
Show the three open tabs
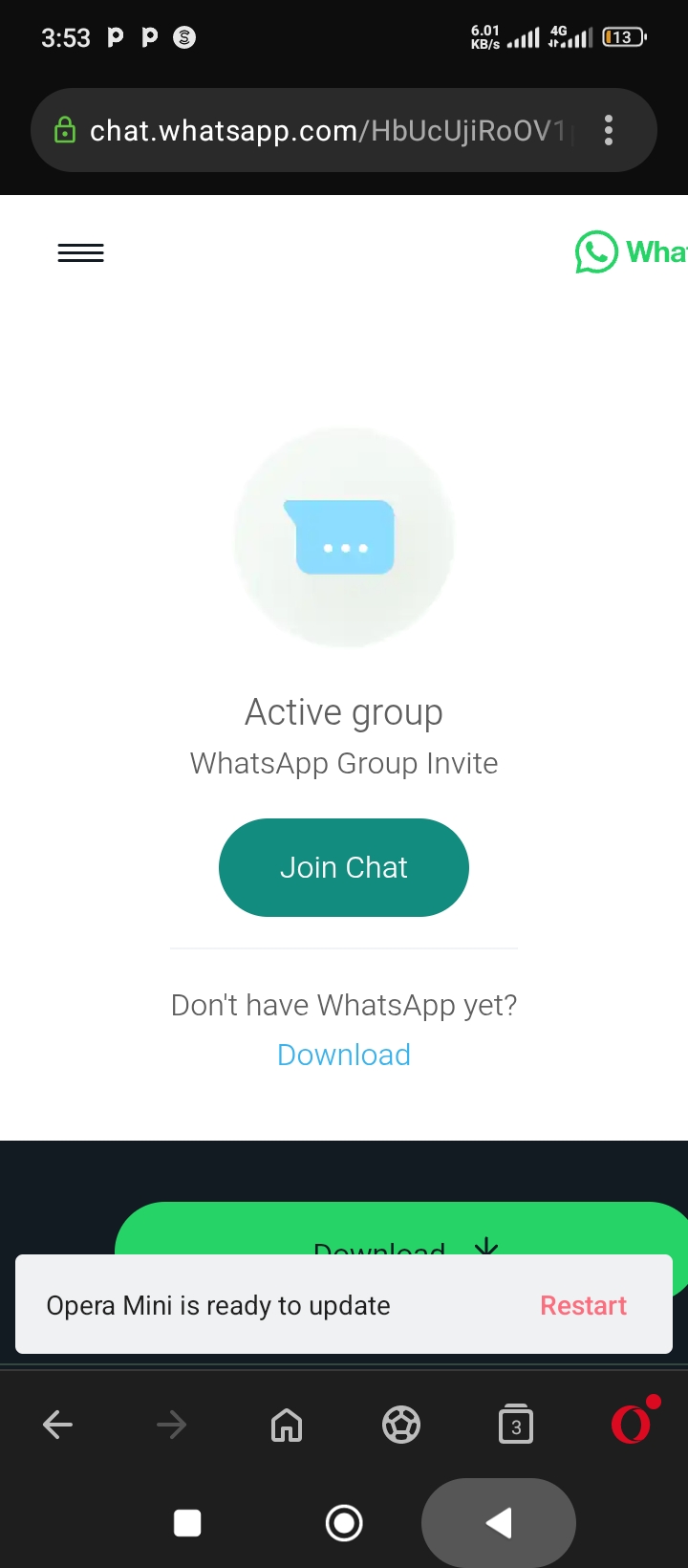tap(516, 1425)
